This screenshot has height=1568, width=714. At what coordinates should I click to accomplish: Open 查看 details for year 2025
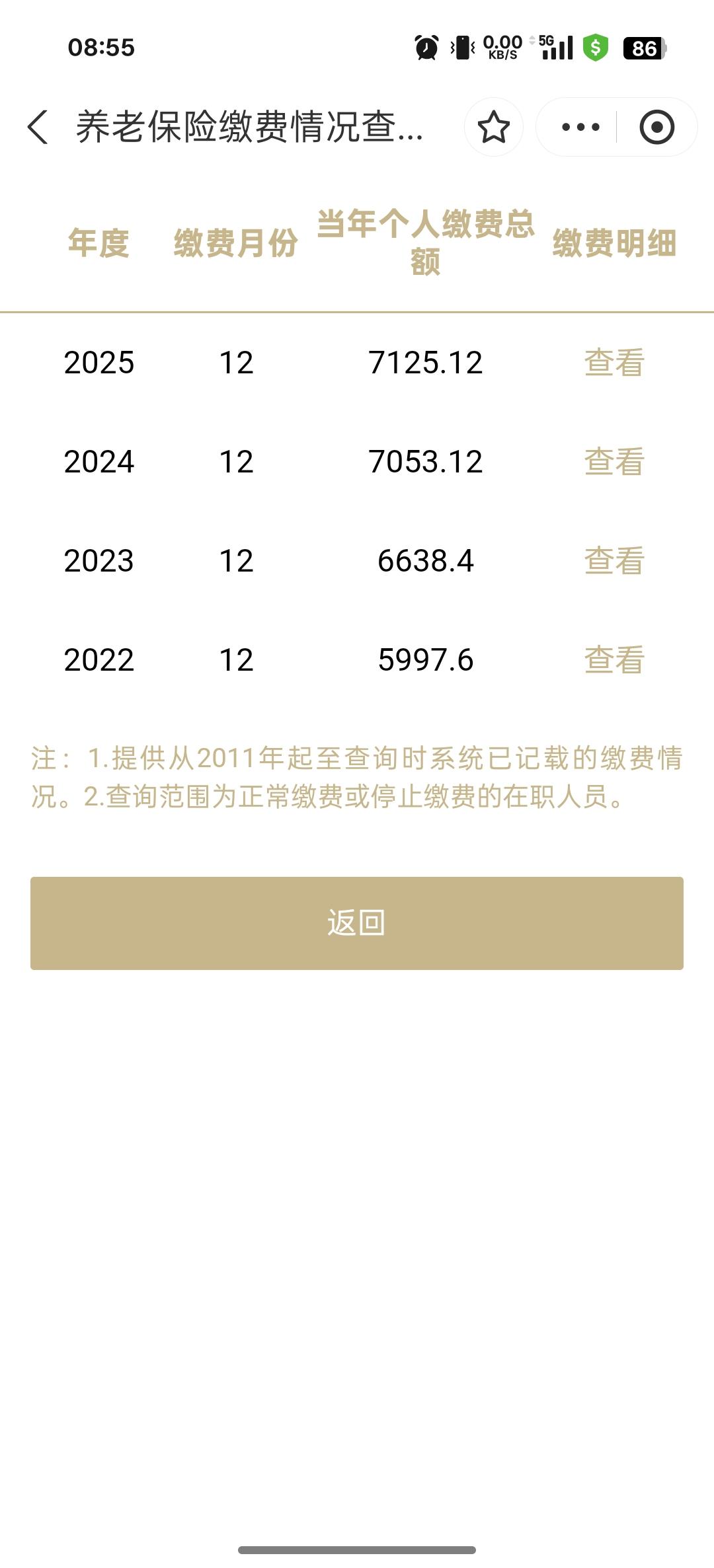coord(614,362)
